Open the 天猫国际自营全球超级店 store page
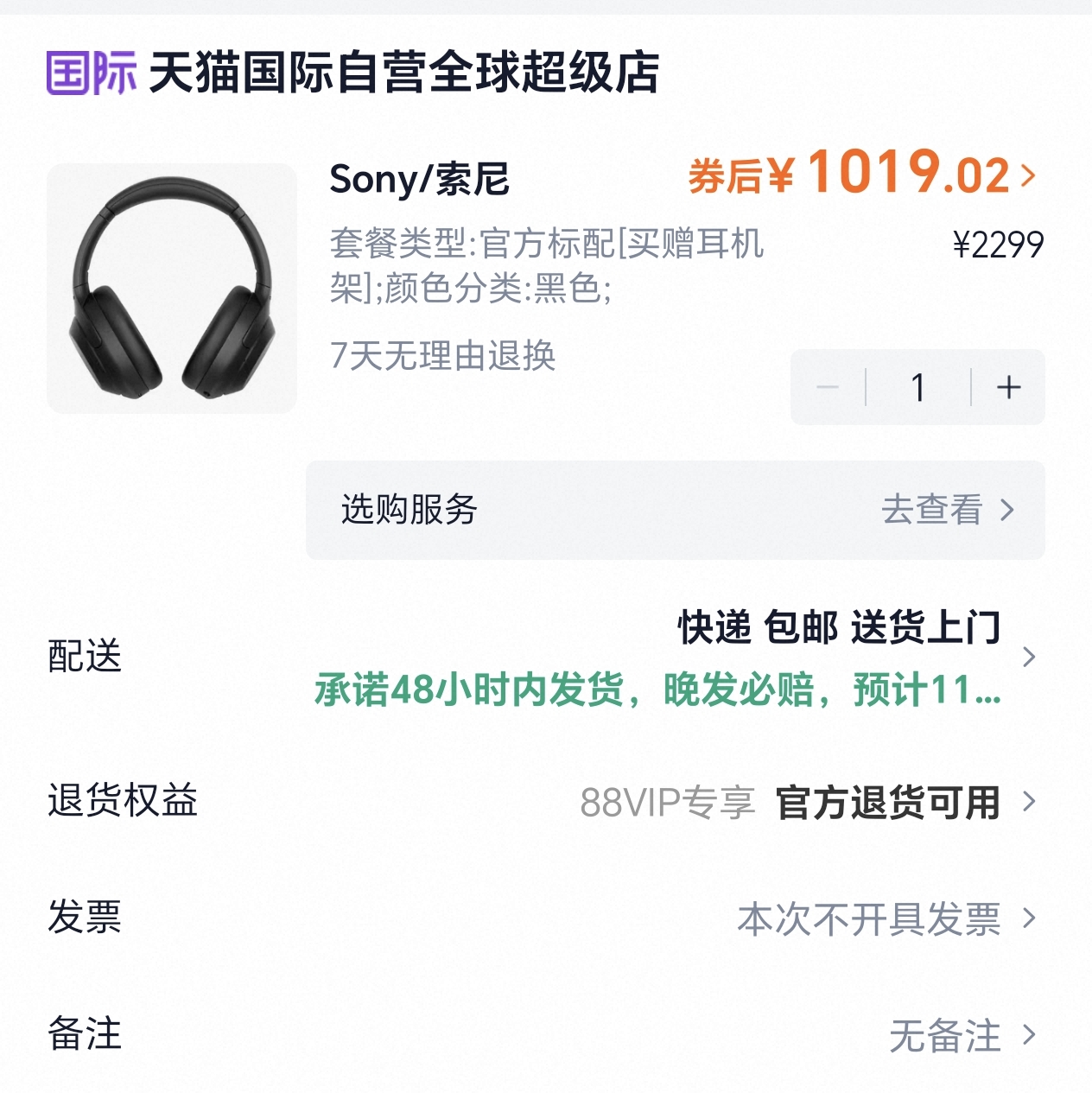Image resolution: width=1092 pixels, height=1093 pixels. pos(403,73)
